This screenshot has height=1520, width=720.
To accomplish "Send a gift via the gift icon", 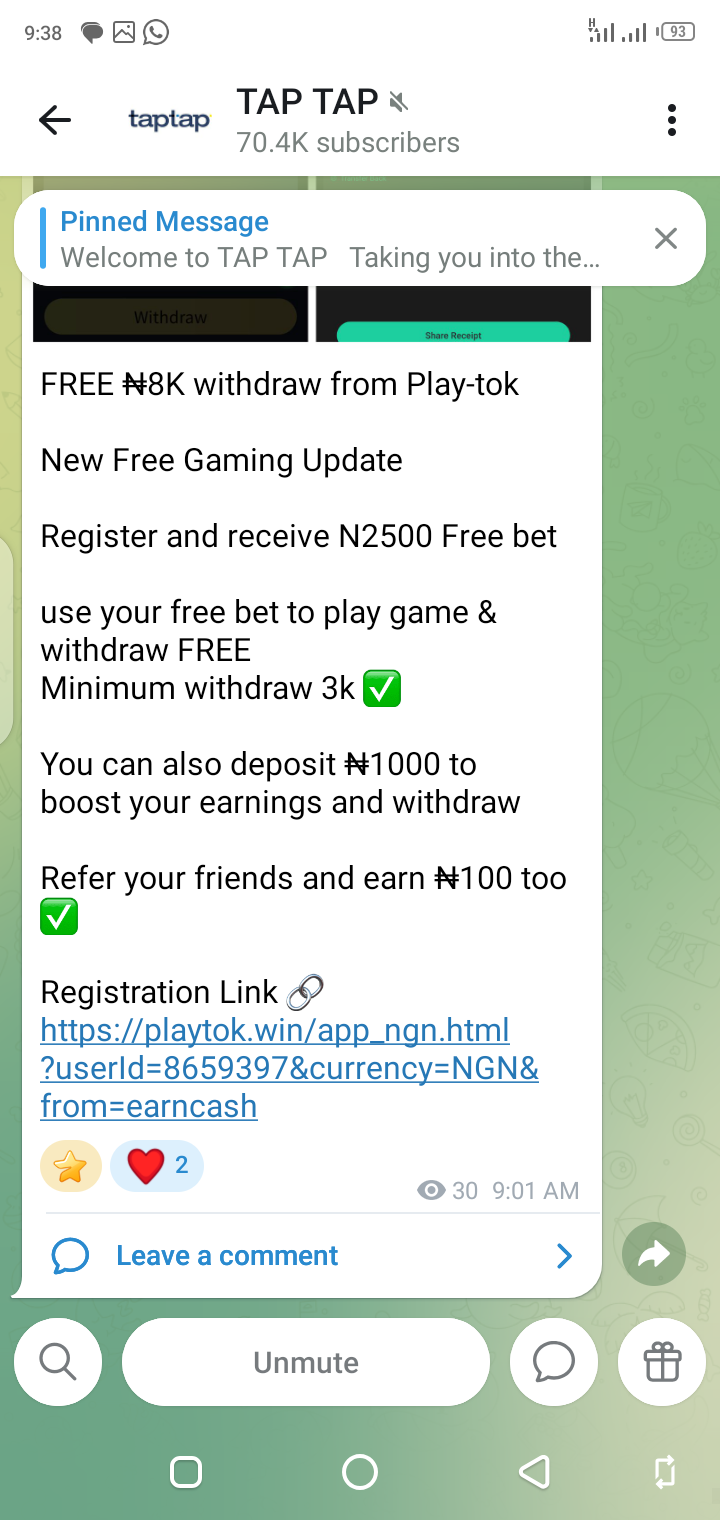I will [662, 1362].
